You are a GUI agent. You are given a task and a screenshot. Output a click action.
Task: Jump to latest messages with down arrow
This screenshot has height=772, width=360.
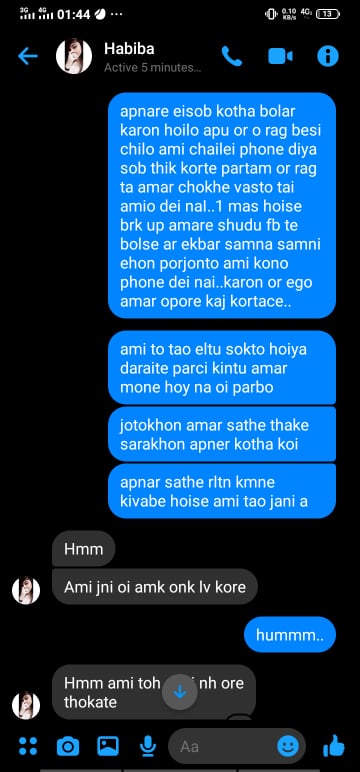tap(180, 692)
